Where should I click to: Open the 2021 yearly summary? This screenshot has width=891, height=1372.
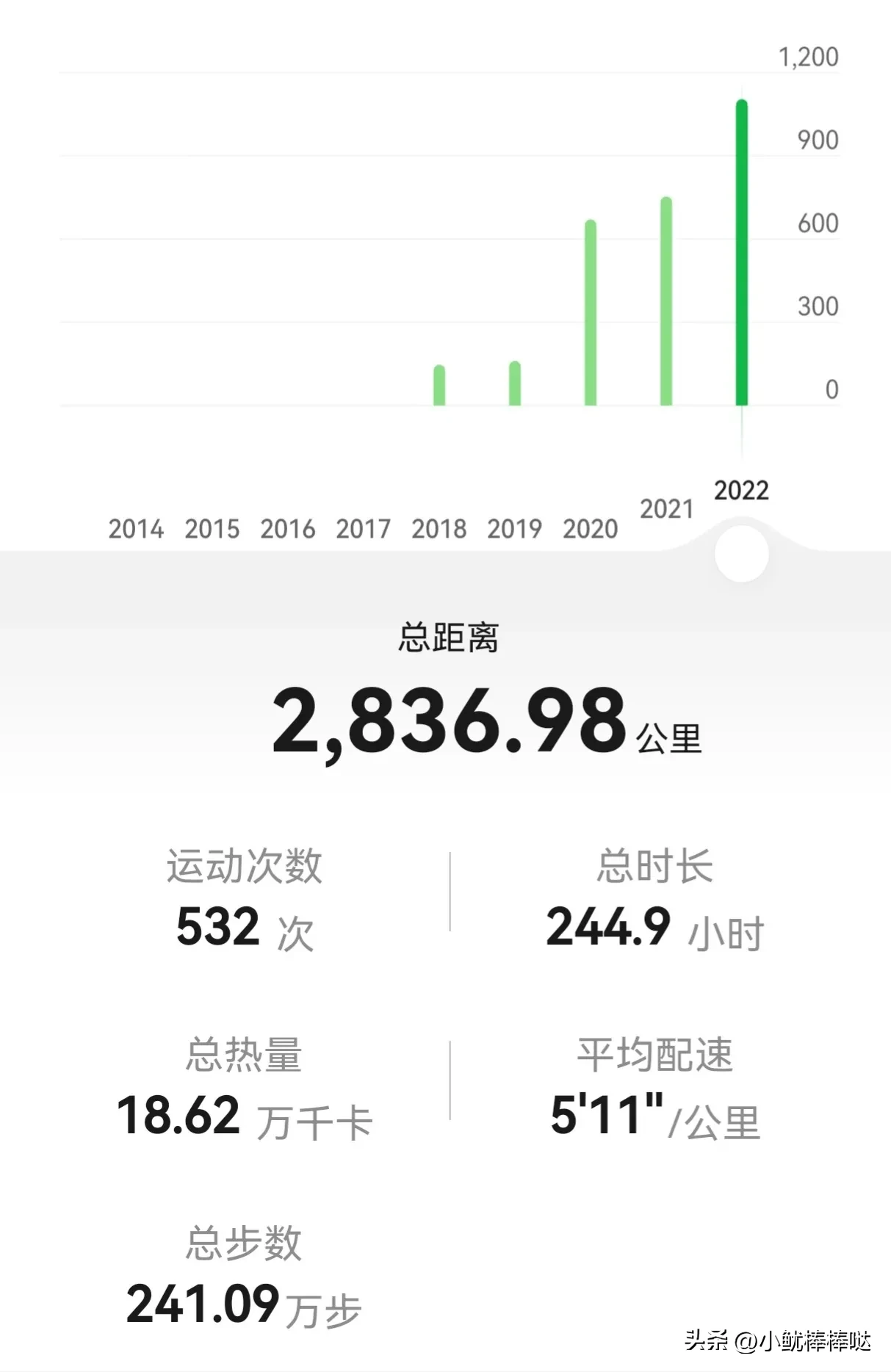coord(666,509)
